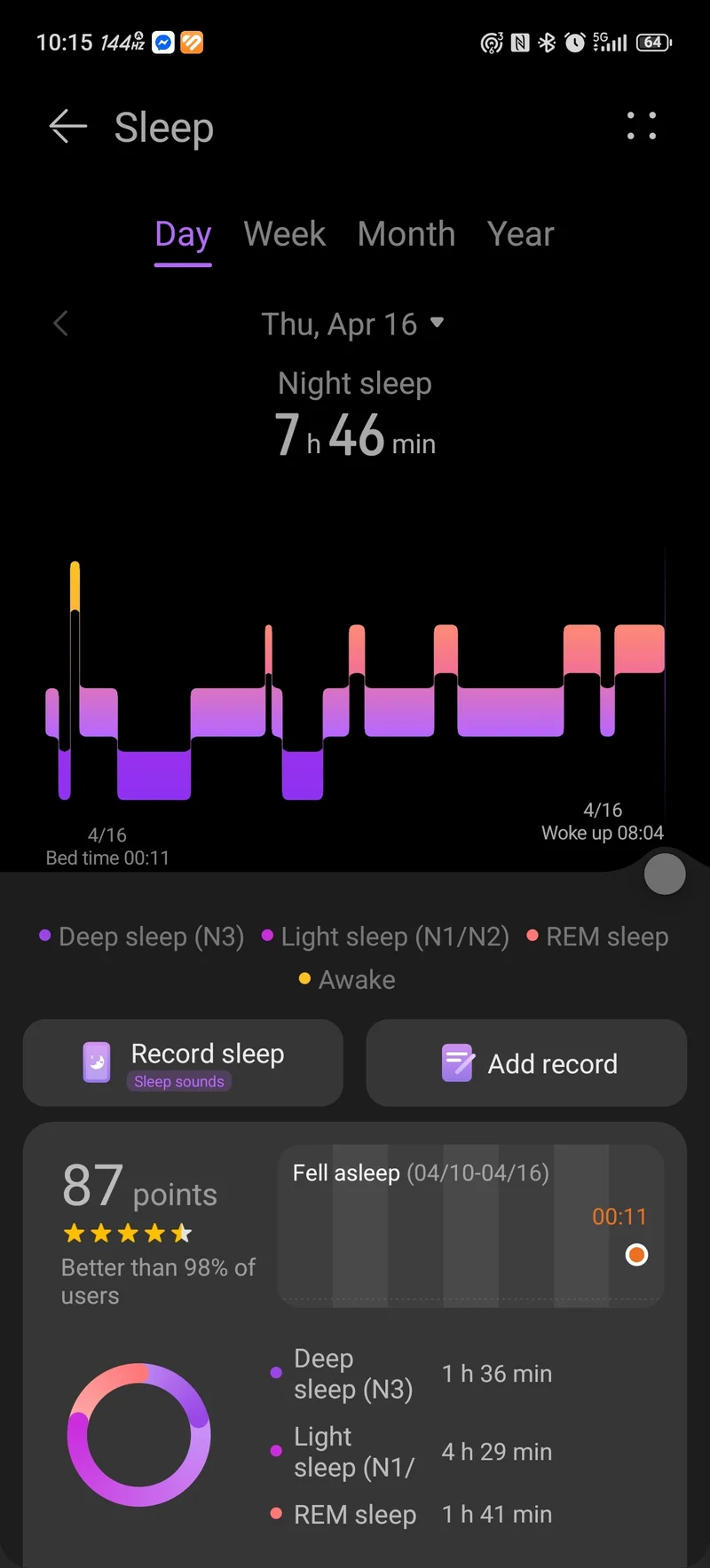Tap the gray chart slider handle
The image size is (710, 1568).
[x=665, y=874]
